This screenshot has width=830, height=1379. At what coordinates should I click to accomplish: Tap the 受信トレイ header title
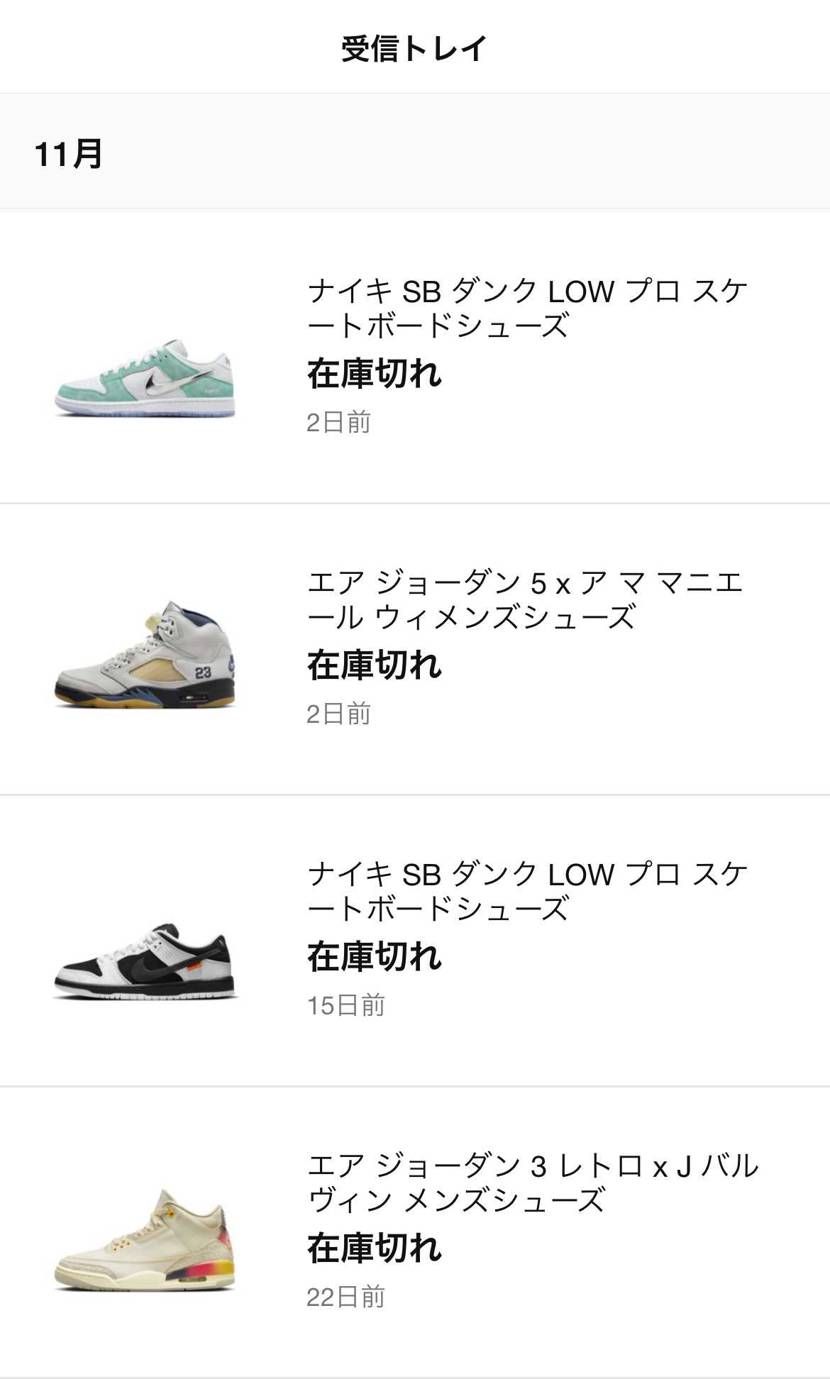[x=414, y=48]
